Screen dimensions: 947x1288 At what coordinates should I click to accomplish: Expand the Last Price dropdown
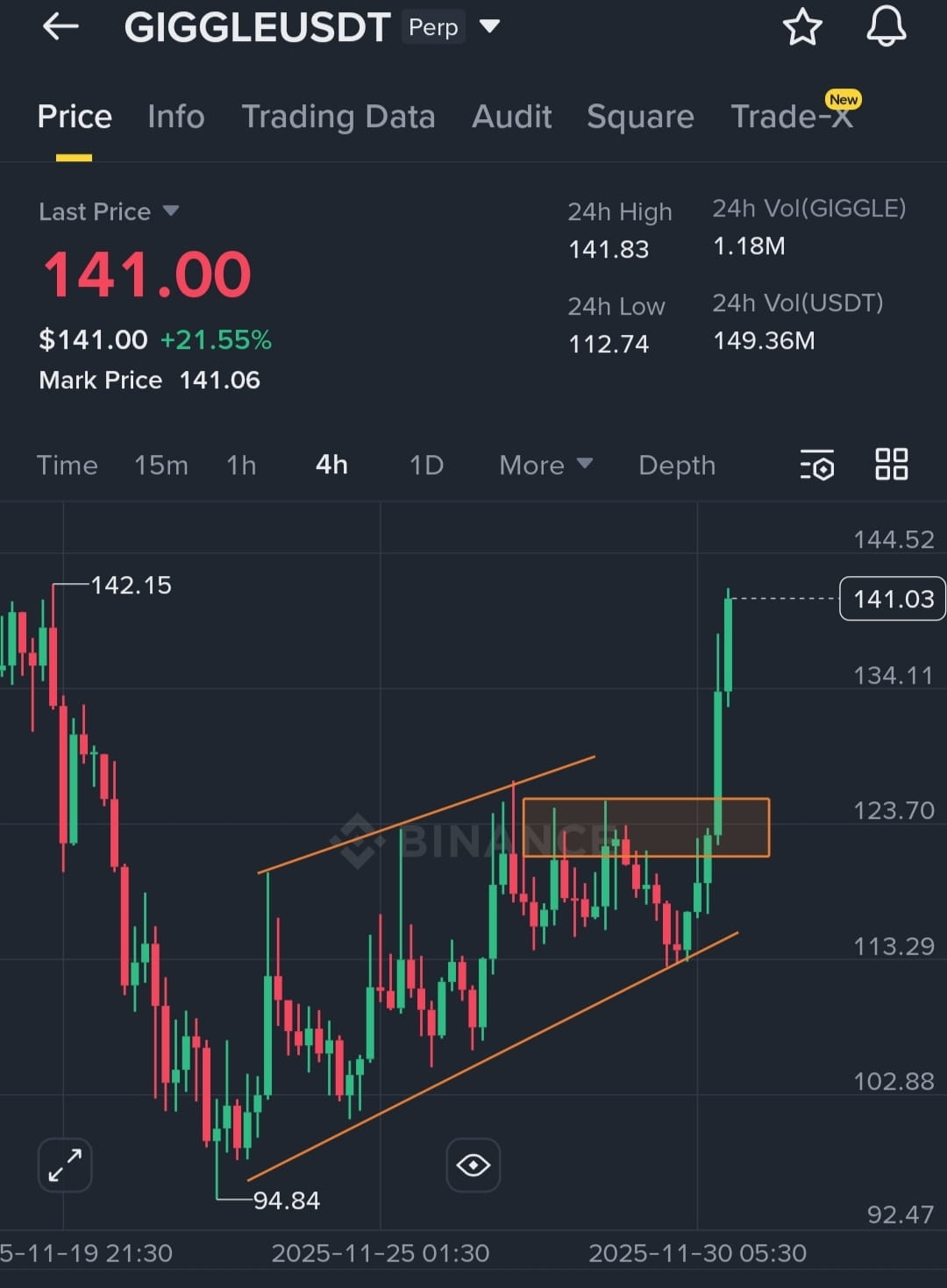click(x=170, y=211)
